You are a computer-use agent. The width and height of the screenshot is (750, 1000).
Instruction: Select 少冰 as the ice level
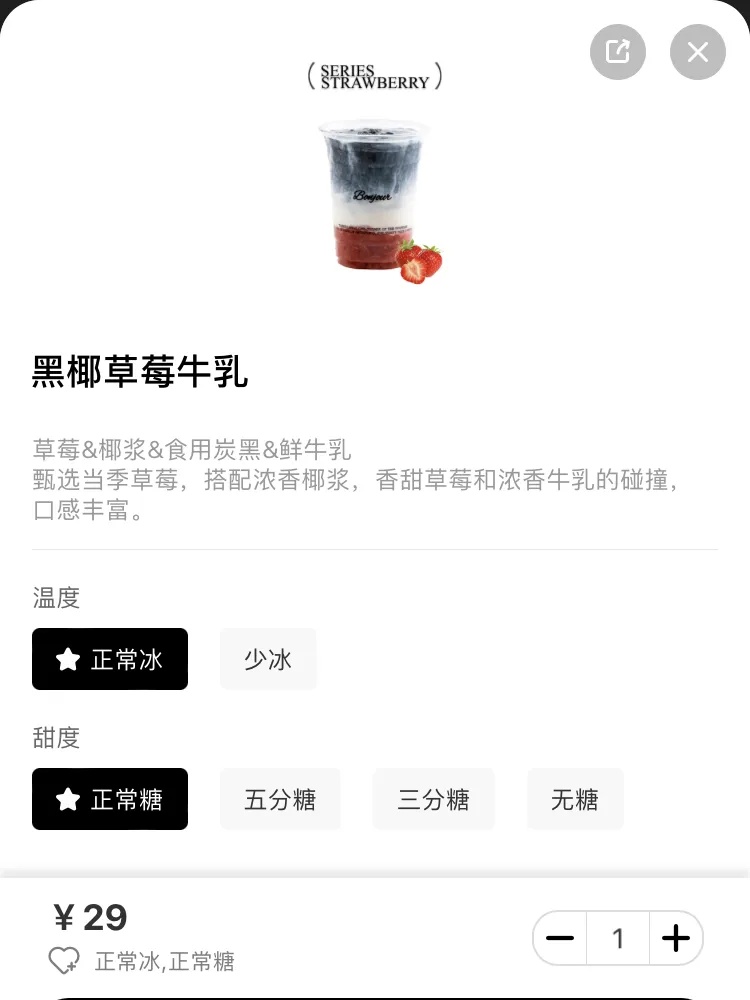pos(268,659)
